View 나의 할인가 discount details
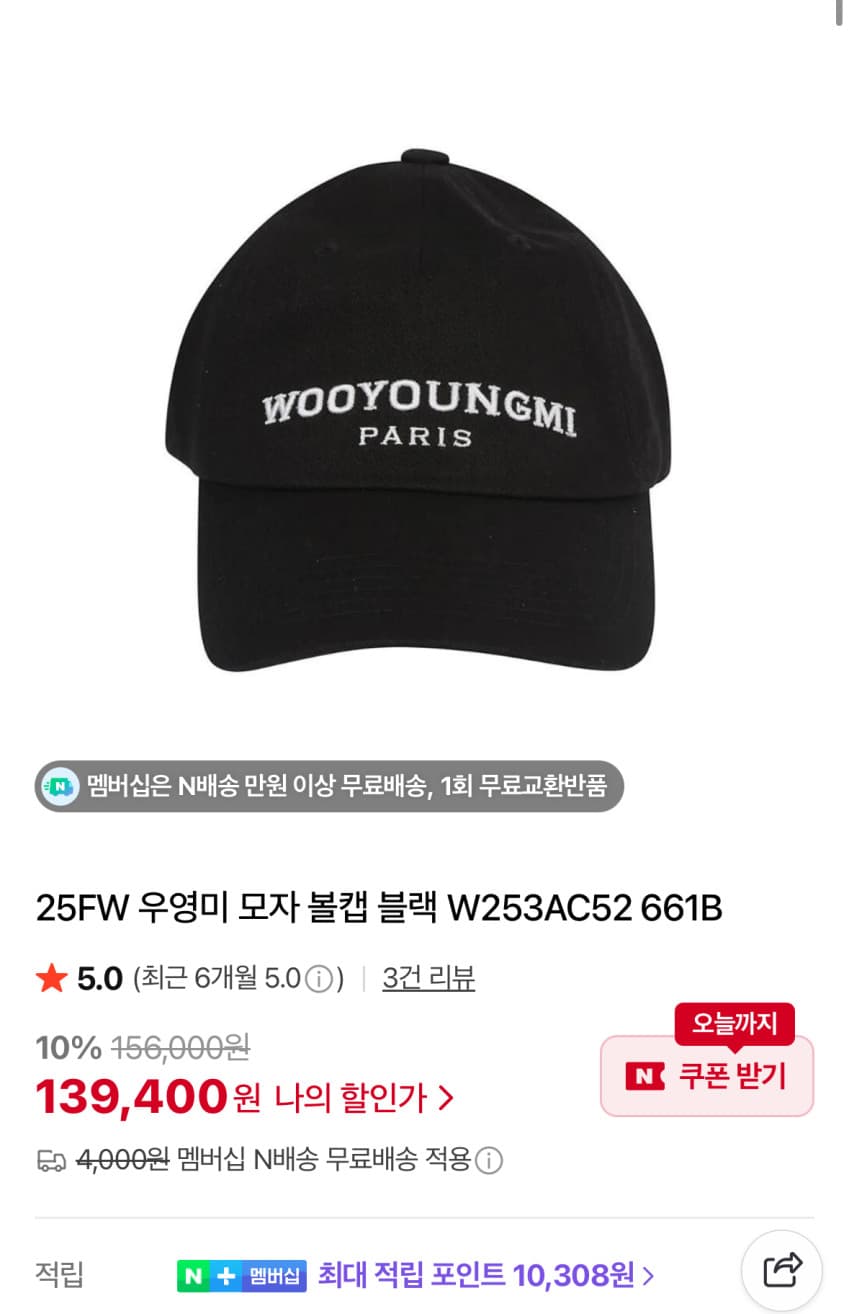The width and height of the screenshot is (849, 1314). tap(364, 1099)
